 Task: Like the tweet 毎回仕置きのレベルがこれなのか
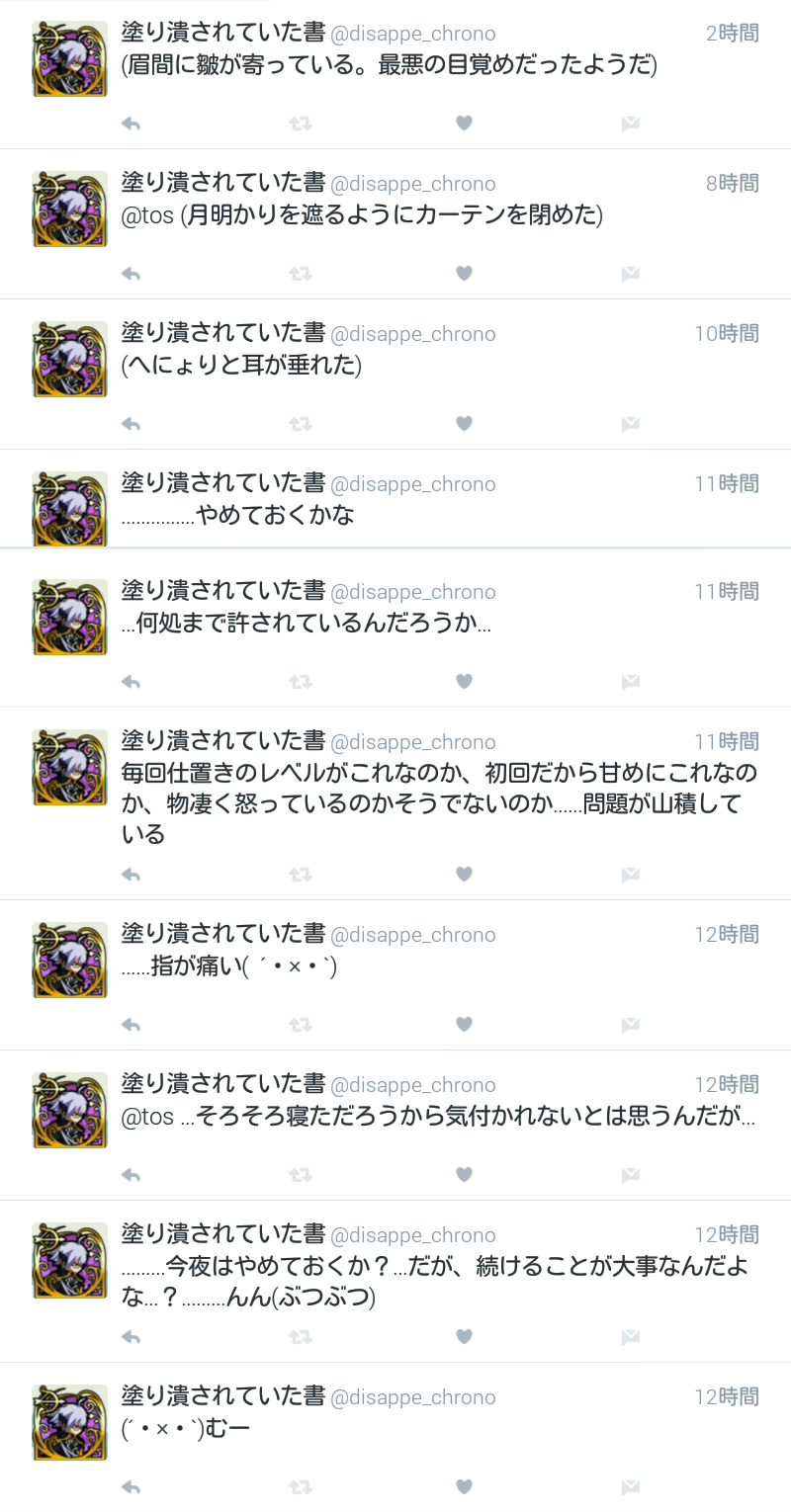coord(464,875)
